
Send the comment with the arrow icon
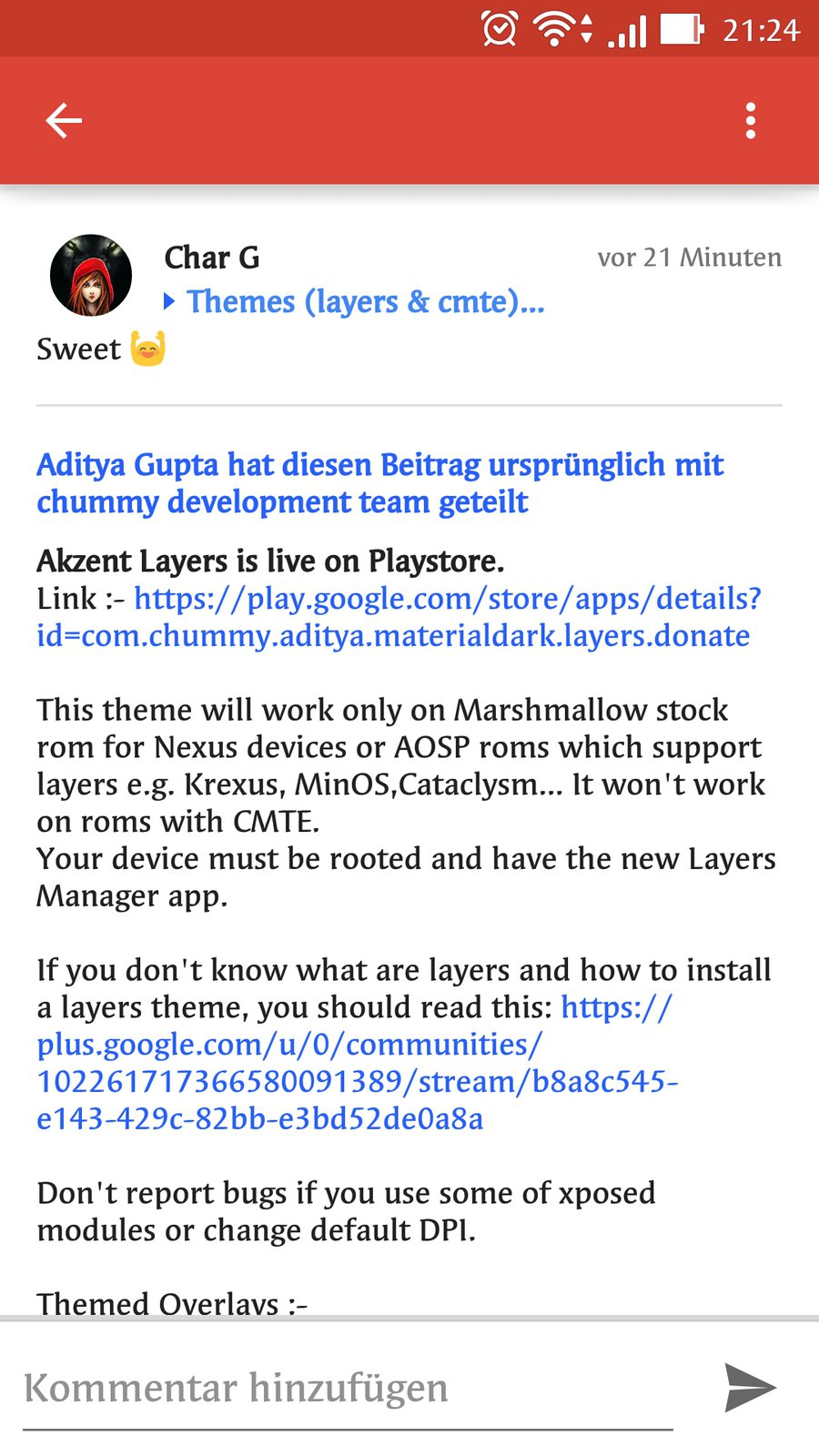(x=750, y=1388)
